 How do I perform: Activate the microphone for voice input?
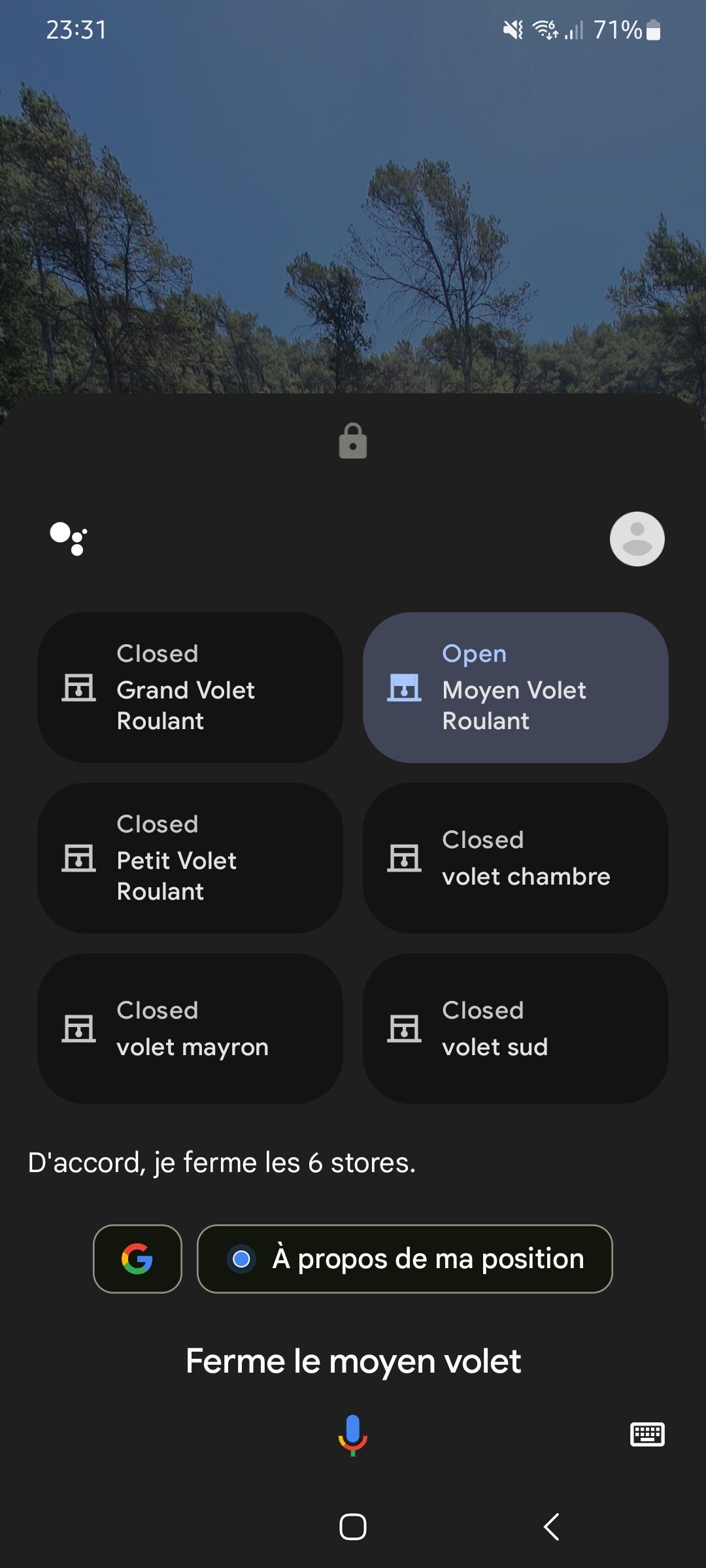point(353,1434)
